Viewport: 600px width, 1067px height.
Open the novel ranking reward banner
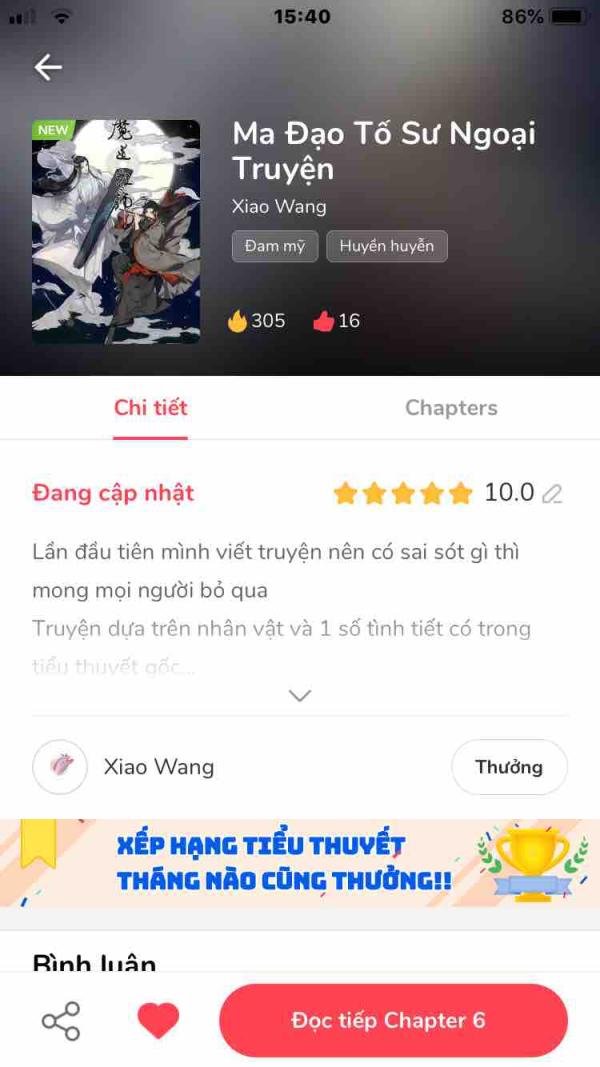coord(300,862)
